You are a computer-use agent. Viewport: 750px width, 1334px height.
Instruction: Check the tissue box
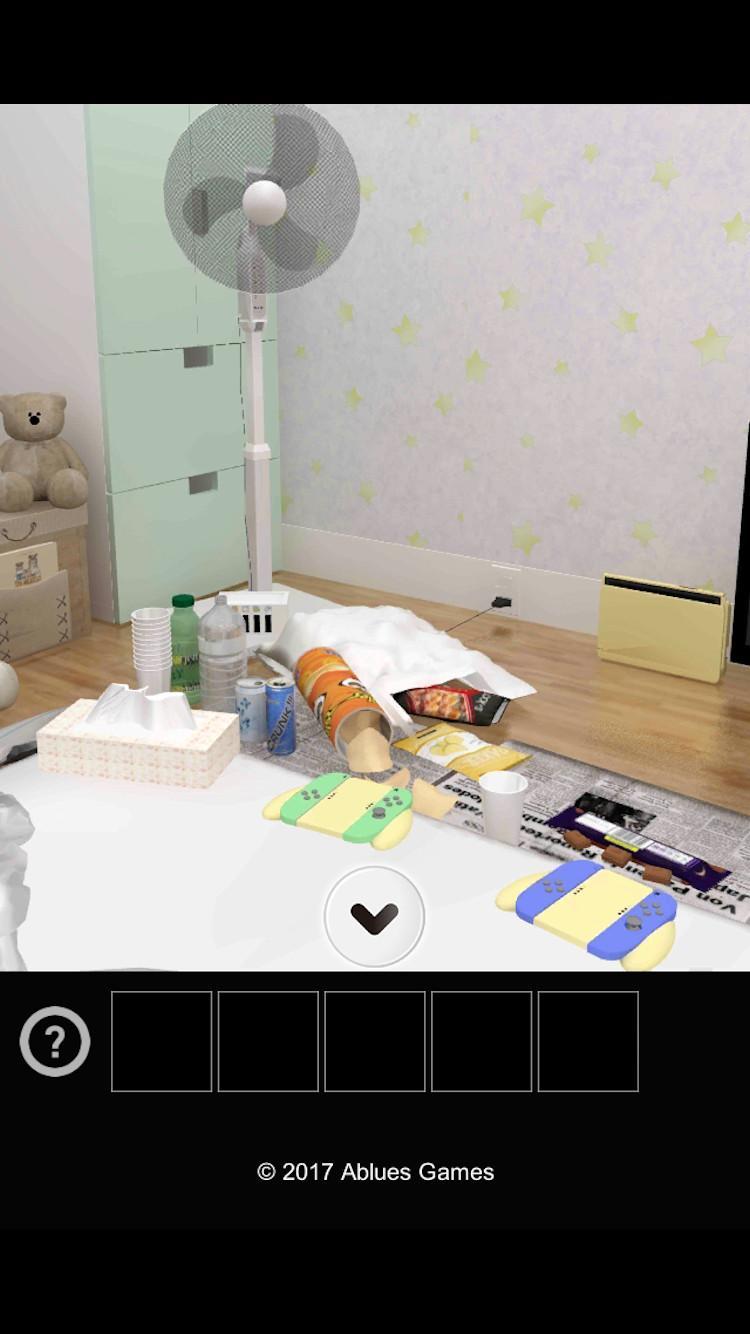(x=138, y=742)
